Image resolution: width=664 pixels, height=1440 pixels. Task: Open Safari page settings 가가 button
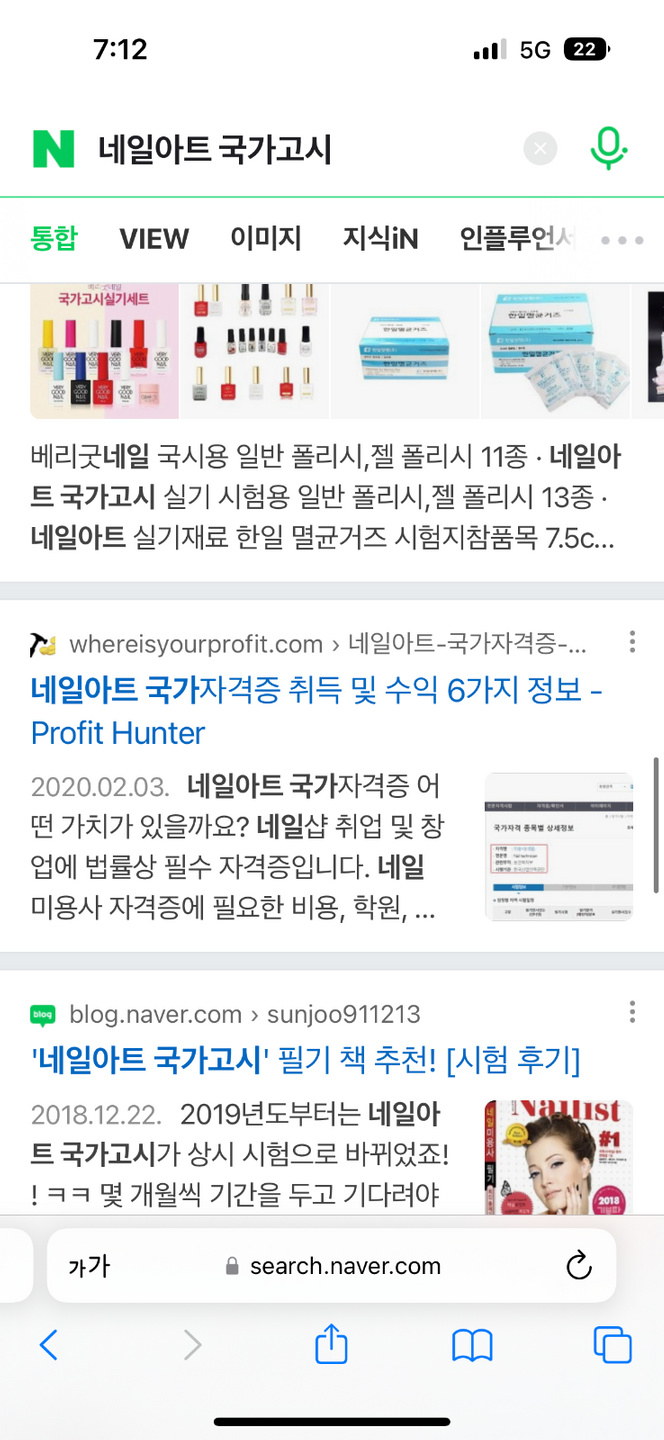click(89, 1266)
